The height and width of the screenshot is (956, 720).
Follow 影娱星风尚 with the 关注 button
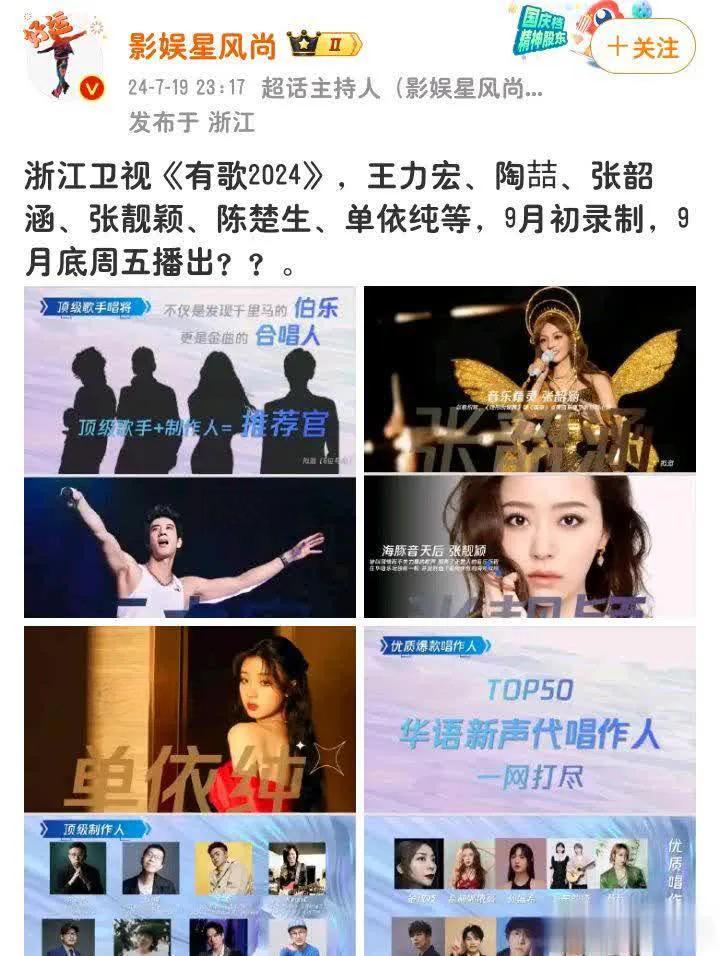click(643, 47)
